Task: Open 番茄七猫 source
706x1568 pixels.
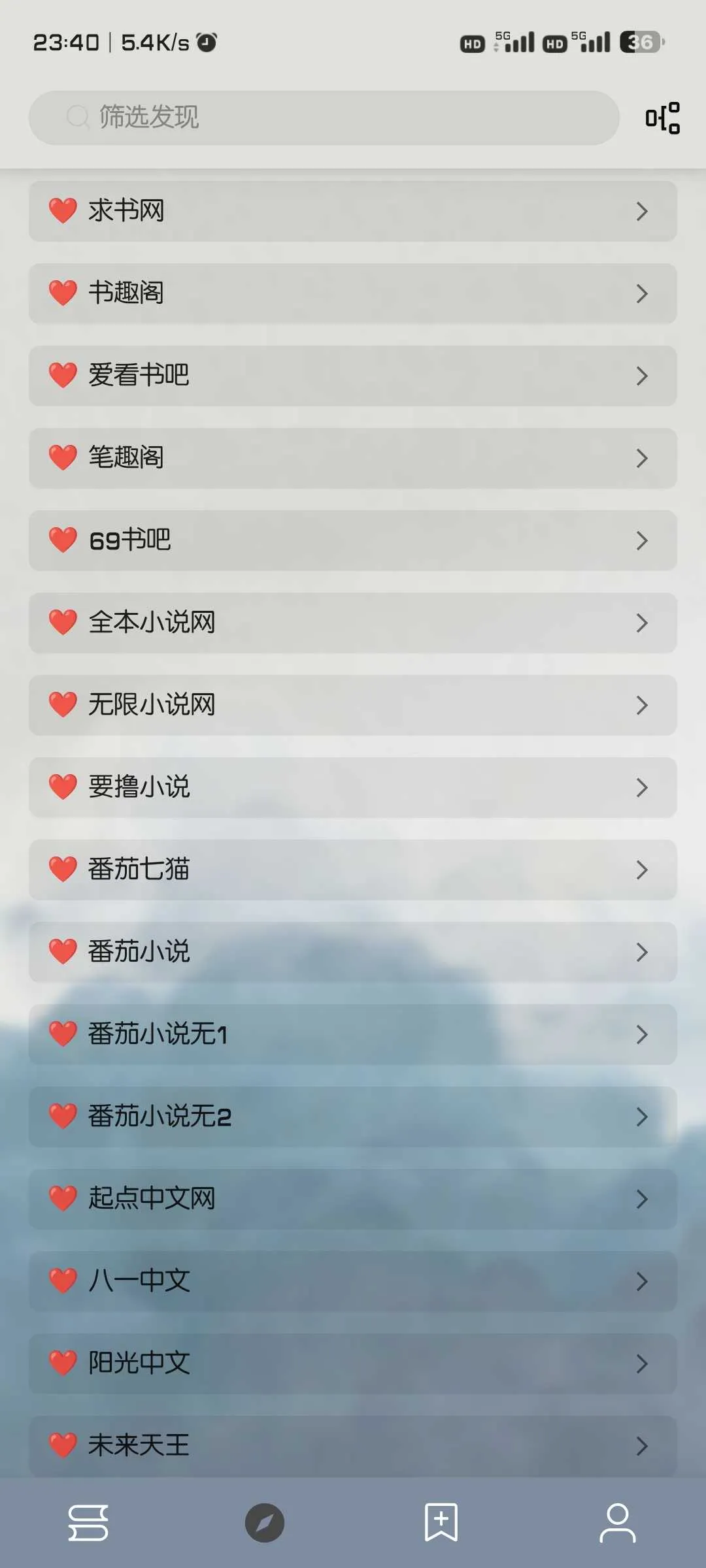Action: 352,870
